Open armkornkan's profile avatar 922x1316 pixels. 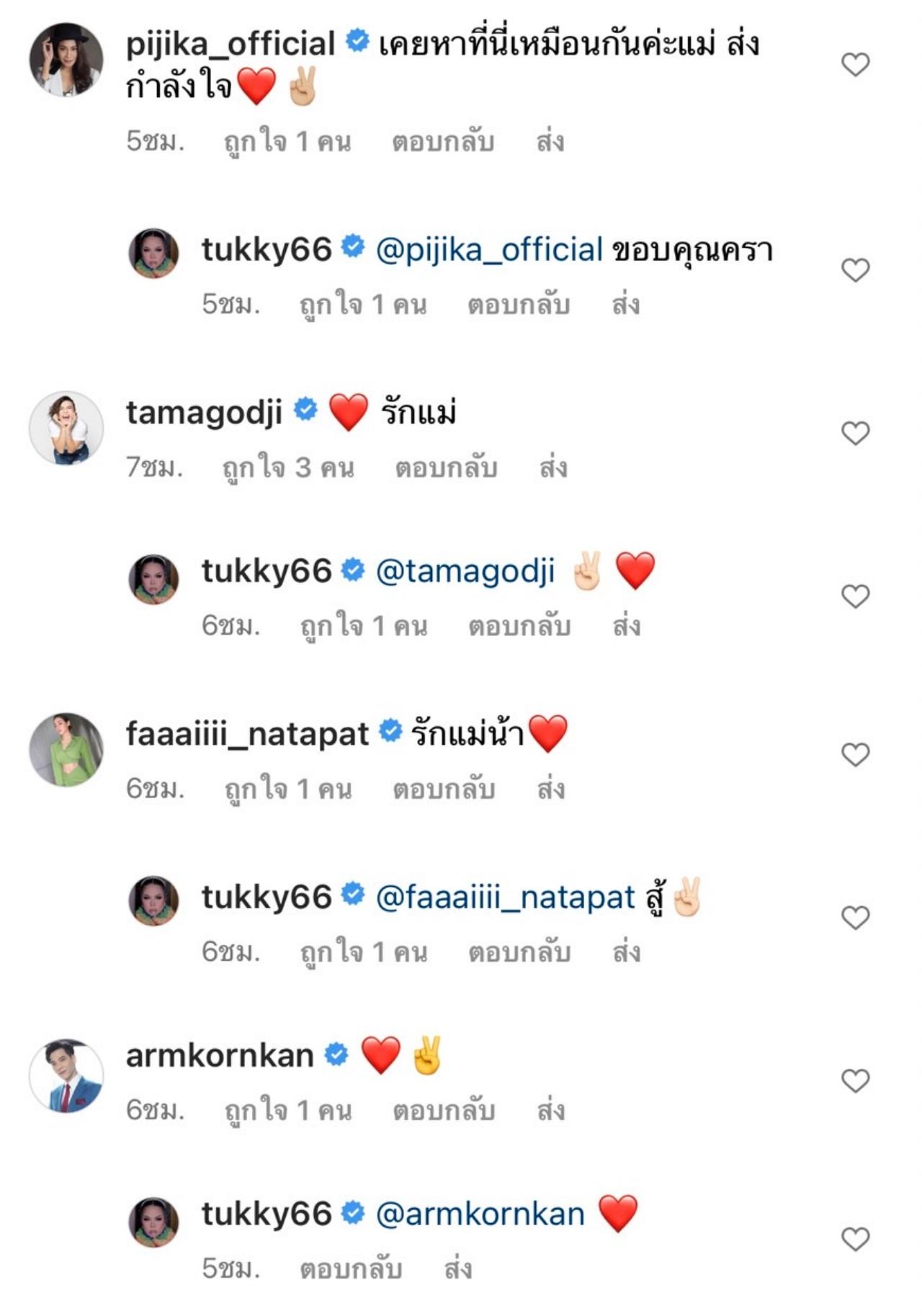[66, 1075]
